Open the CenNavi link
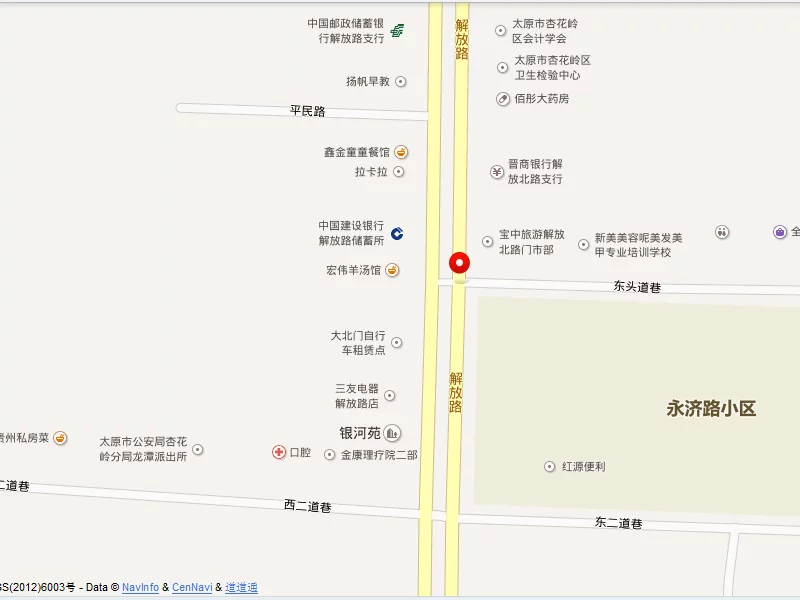This screenshot has width=800, height=600. [192, 587]
